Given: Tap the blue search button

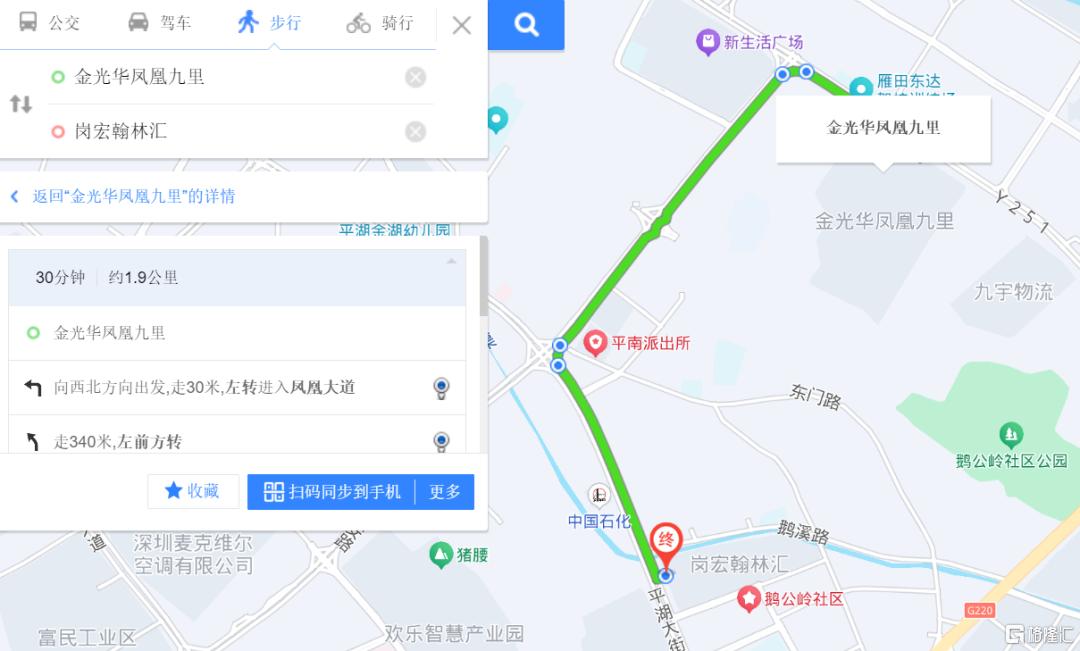Looking at the screenshot, I should click(x=526, y=25).
